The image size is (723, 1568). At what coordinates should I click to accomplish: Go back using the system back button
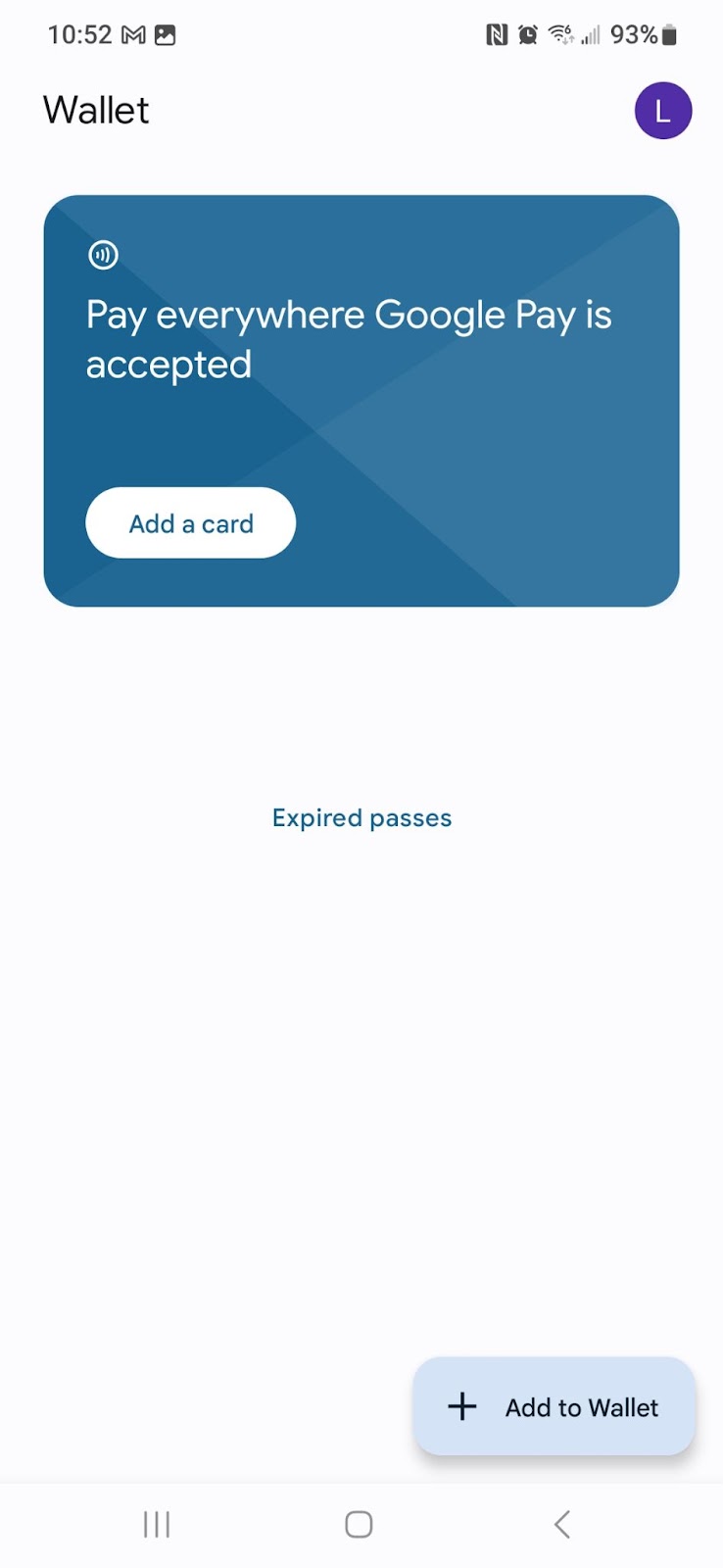tap(562, 1525)
